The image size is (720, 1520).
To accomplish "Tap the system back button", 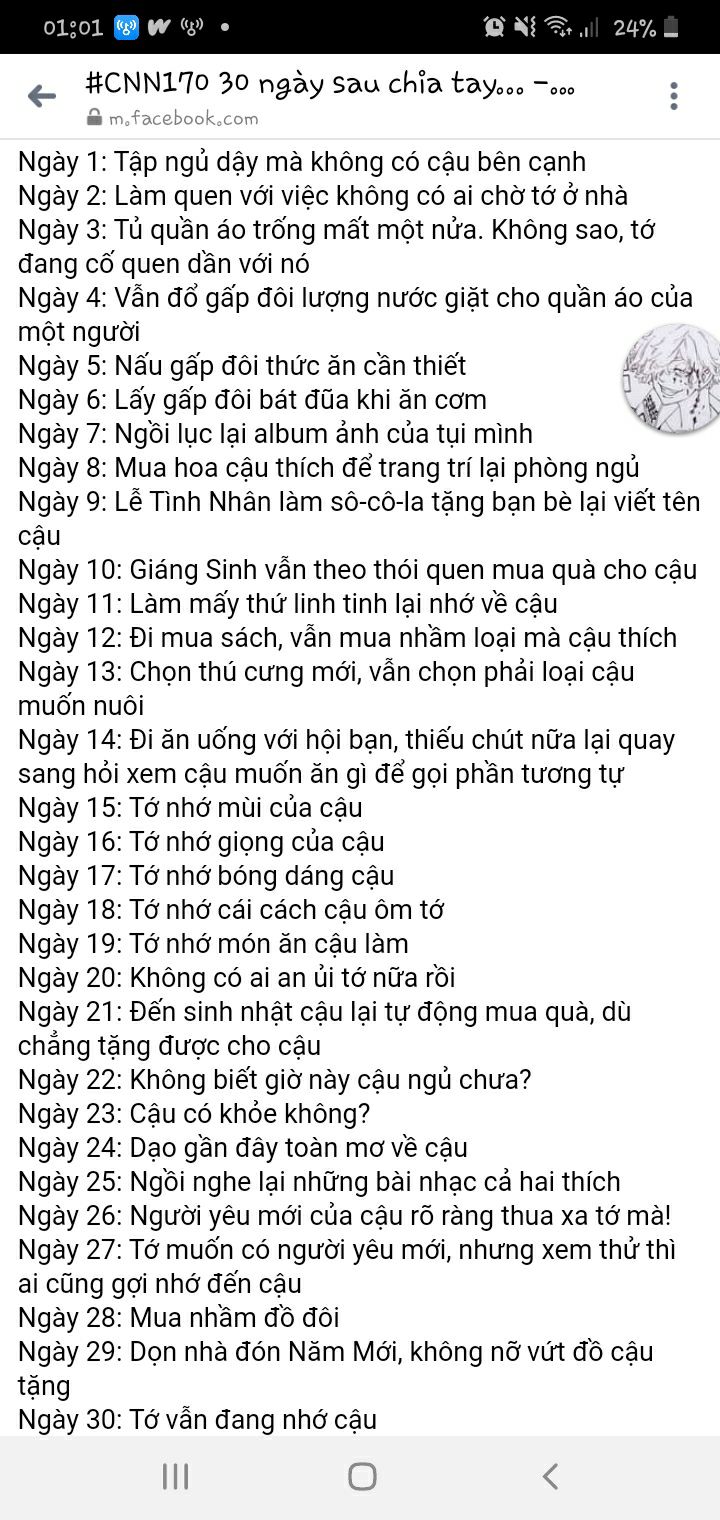I will (549, 1476).
